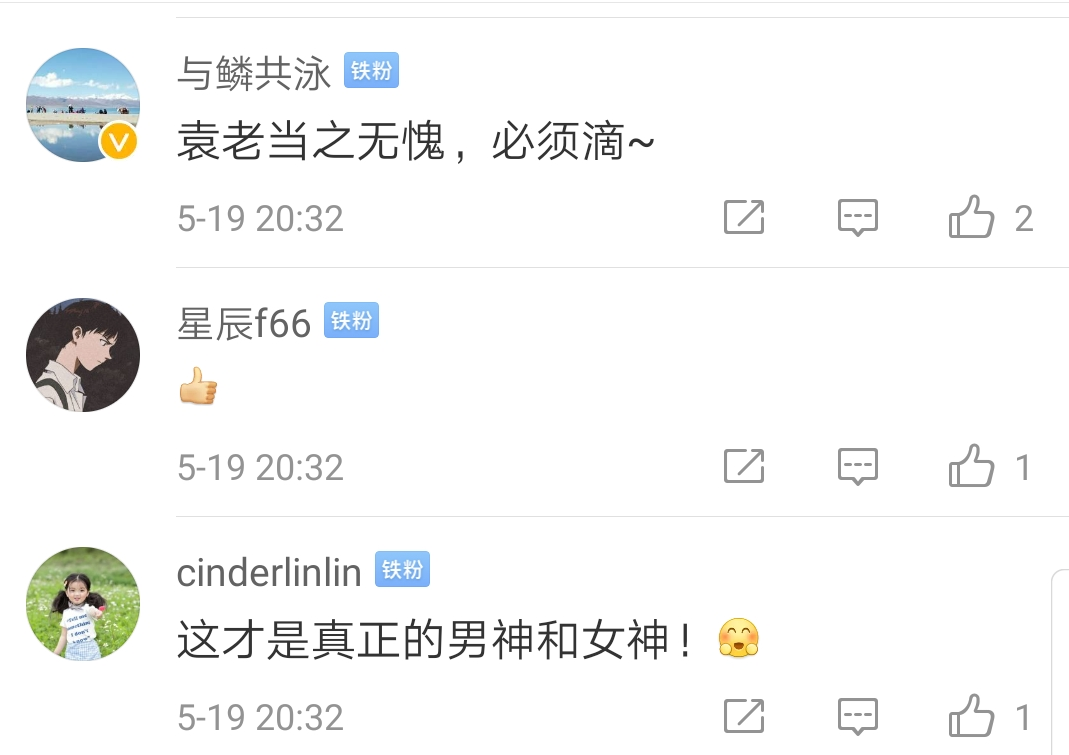Reply to 与鳞共泳's comment
Screen dimensions: 1069x755
click(x=858, y=217)
